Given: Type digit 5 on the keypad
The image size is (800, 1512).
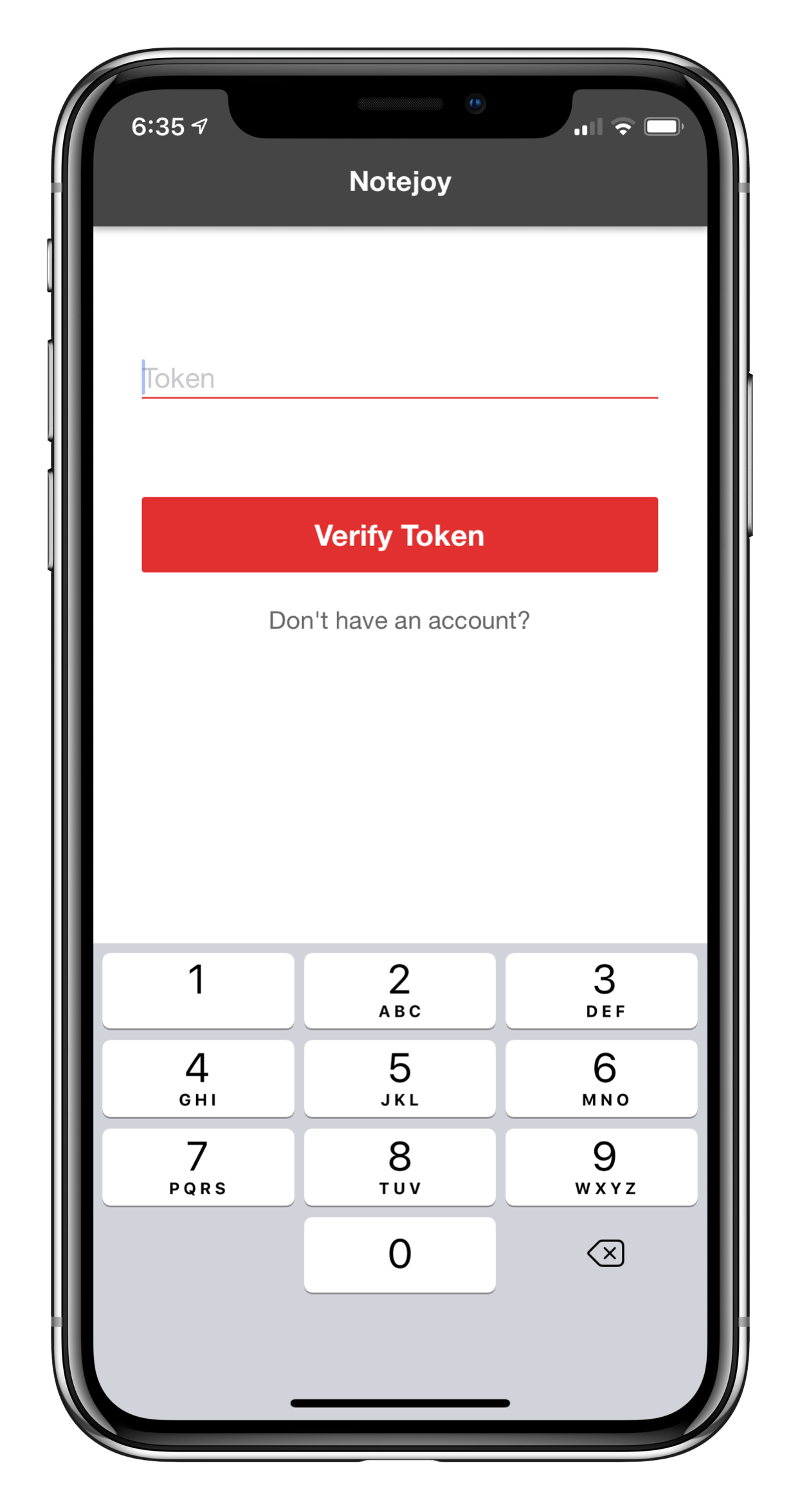Looking at the screenshot, I should click(399, 1079).
